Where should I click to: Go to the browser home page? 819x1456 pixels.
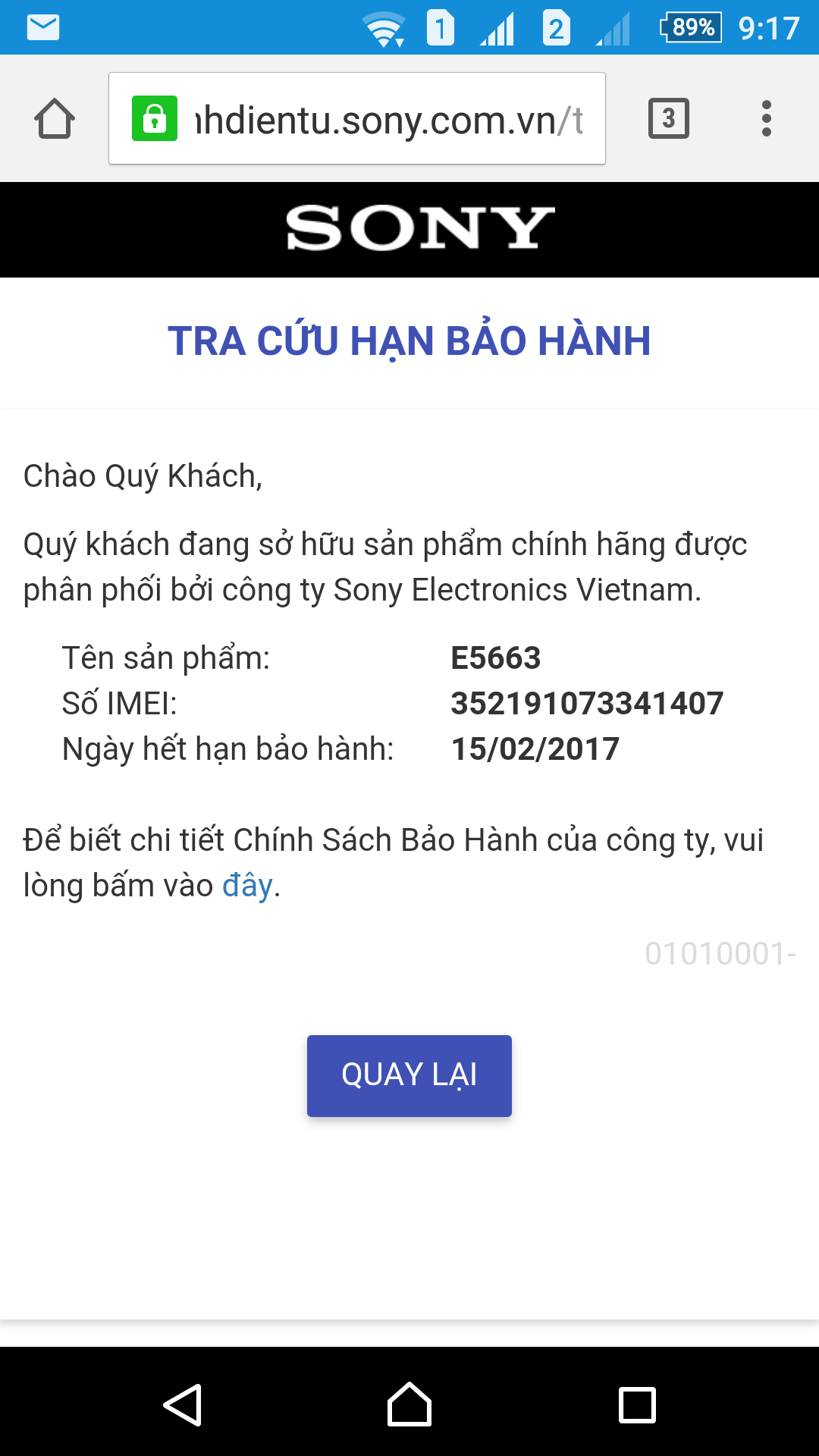55,119
